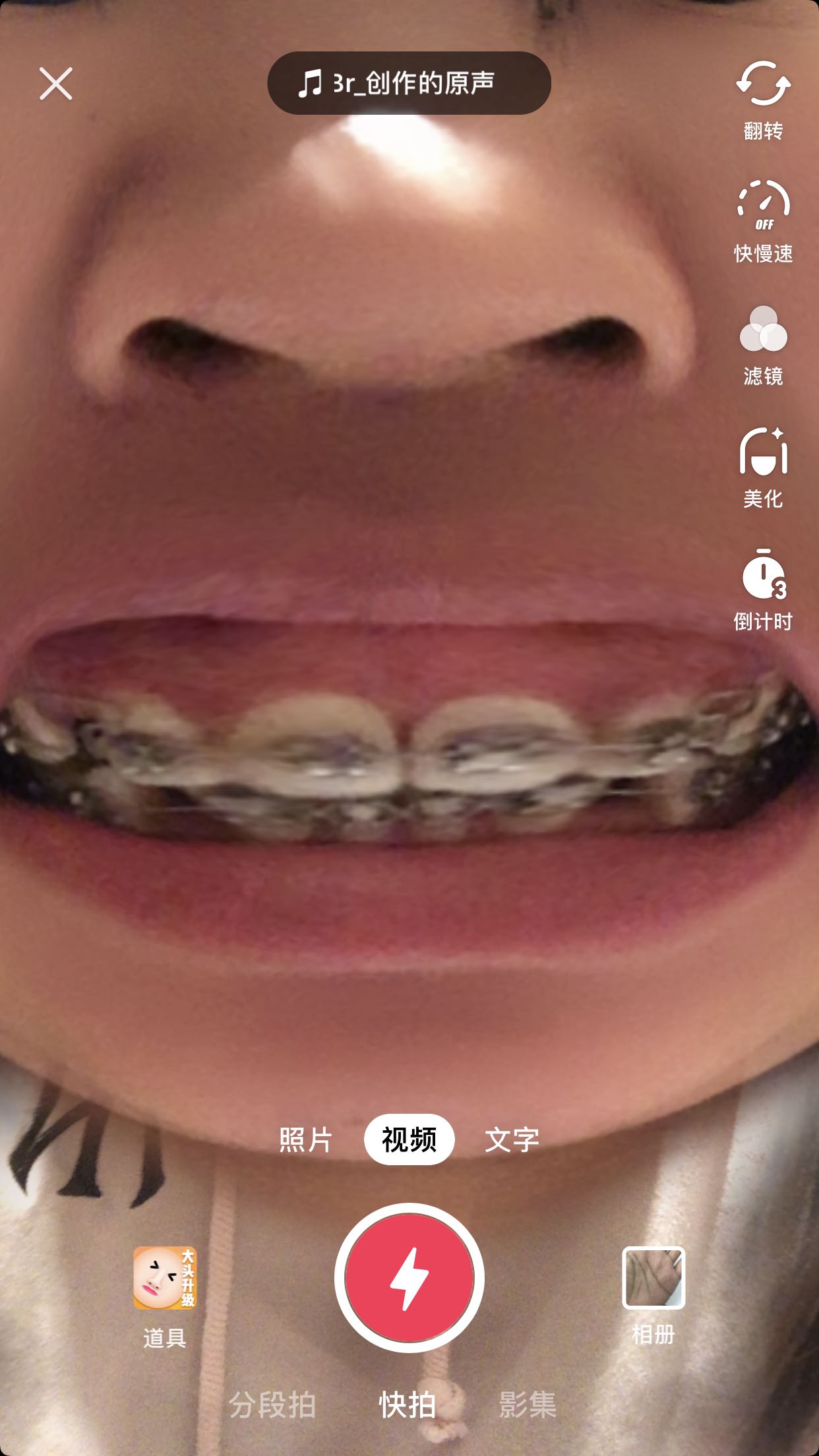Select the 快拍 quick shot tab
Screen dimensions: 819x1456
[x=408, y=1405]
